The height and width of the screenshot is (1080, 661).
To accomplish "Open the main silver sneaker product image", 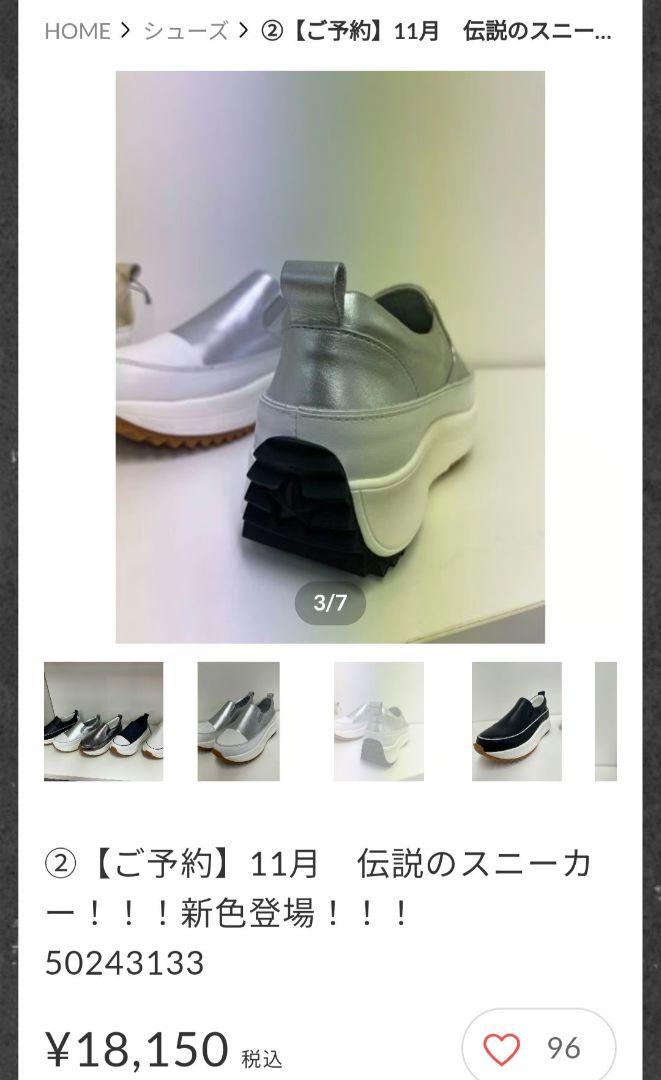I will (330, 357).
